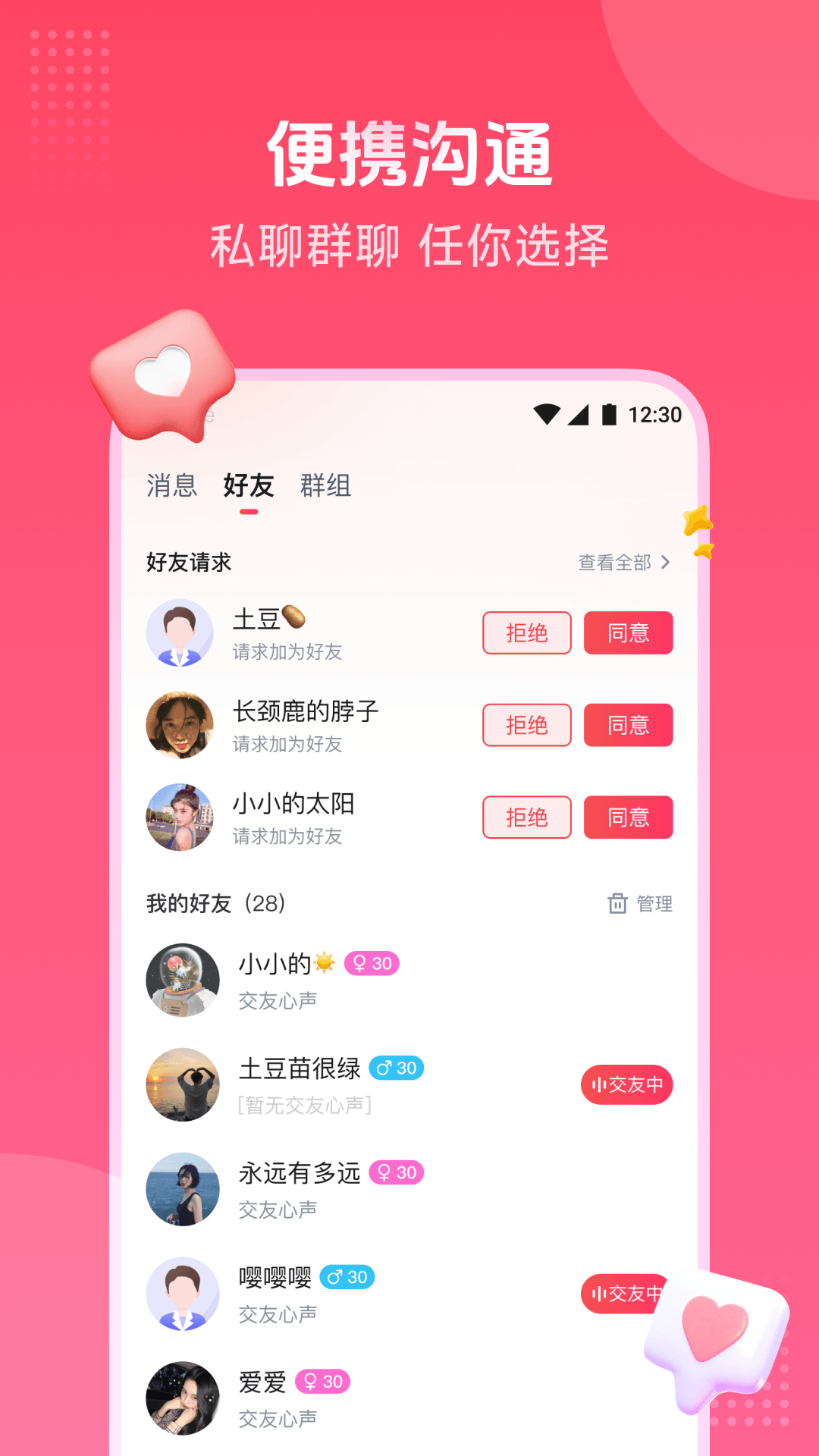Expand 查看全部 to see all friend requests
819x1456 pixels.
[x=616, y=563]
